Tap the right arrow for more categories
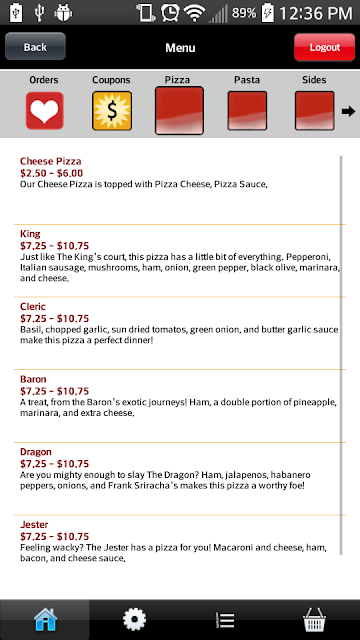The image size is (360, 640). click(x=348, y=111)
